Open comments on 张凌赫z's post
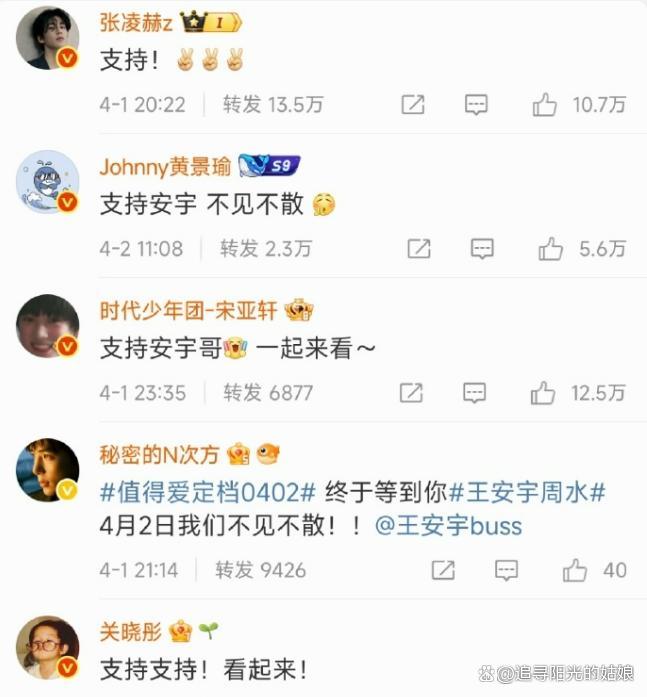Image resolution: width=647 pixels, height=697 pixels. pyautogui.click(x=476, y=104)
